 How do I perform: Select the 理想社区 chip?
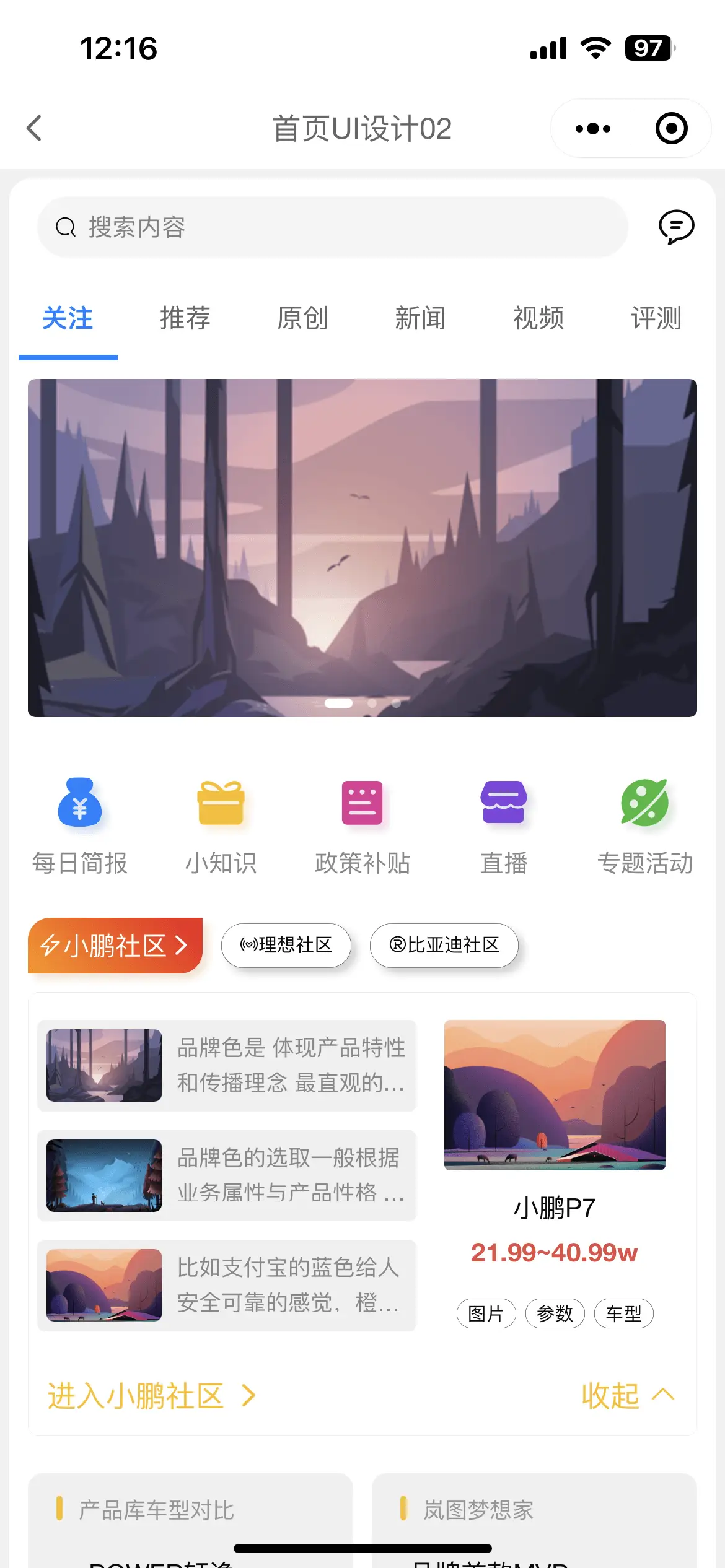pyautogui.click(x=286, y=945)
